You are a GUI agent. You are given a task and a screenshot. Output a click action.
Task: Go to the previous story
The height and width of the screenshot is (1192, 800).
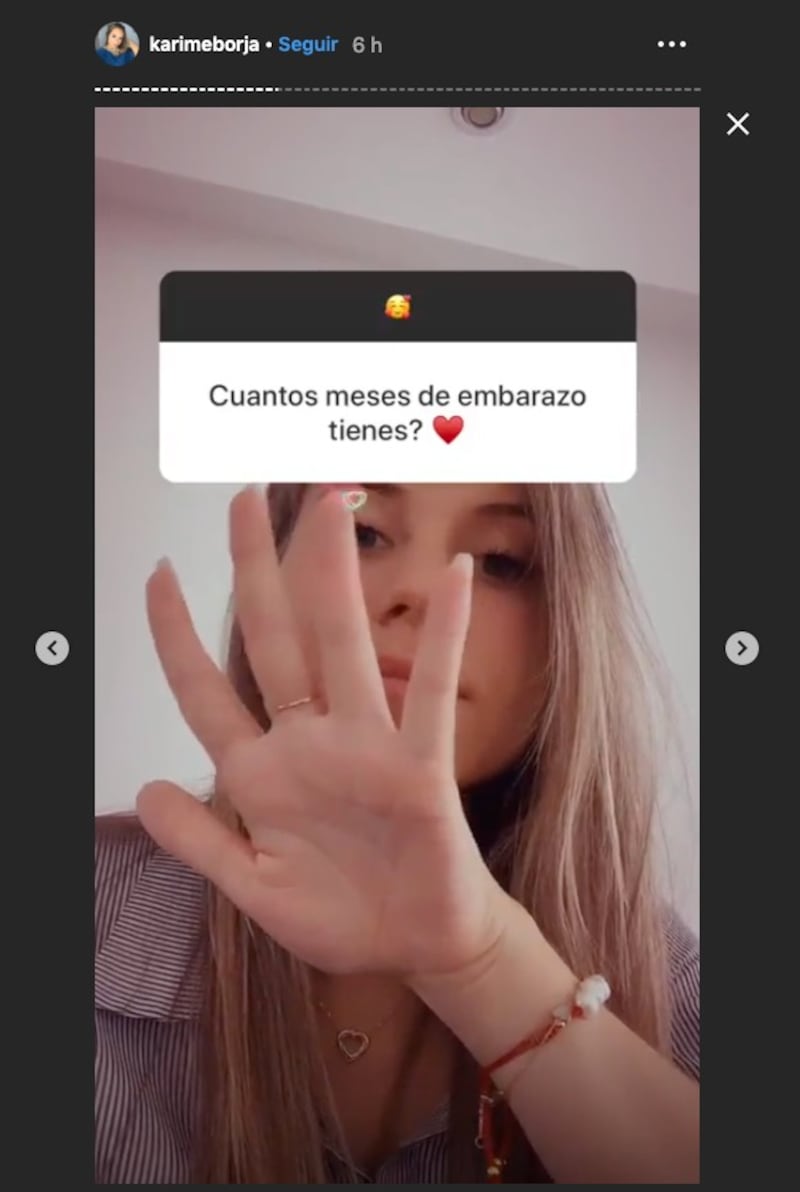52,648
